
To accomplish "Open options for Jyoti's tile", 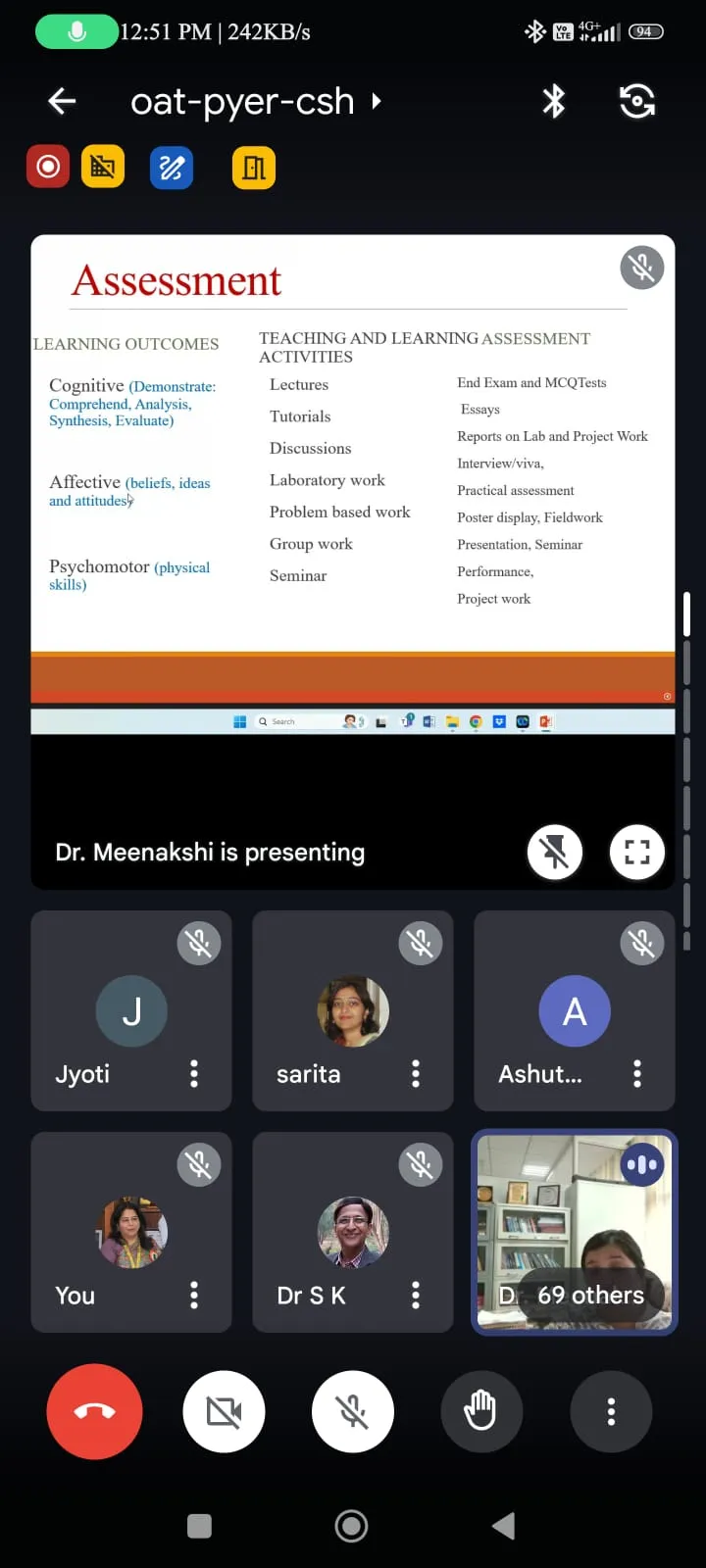I will tap(194, 1074).
